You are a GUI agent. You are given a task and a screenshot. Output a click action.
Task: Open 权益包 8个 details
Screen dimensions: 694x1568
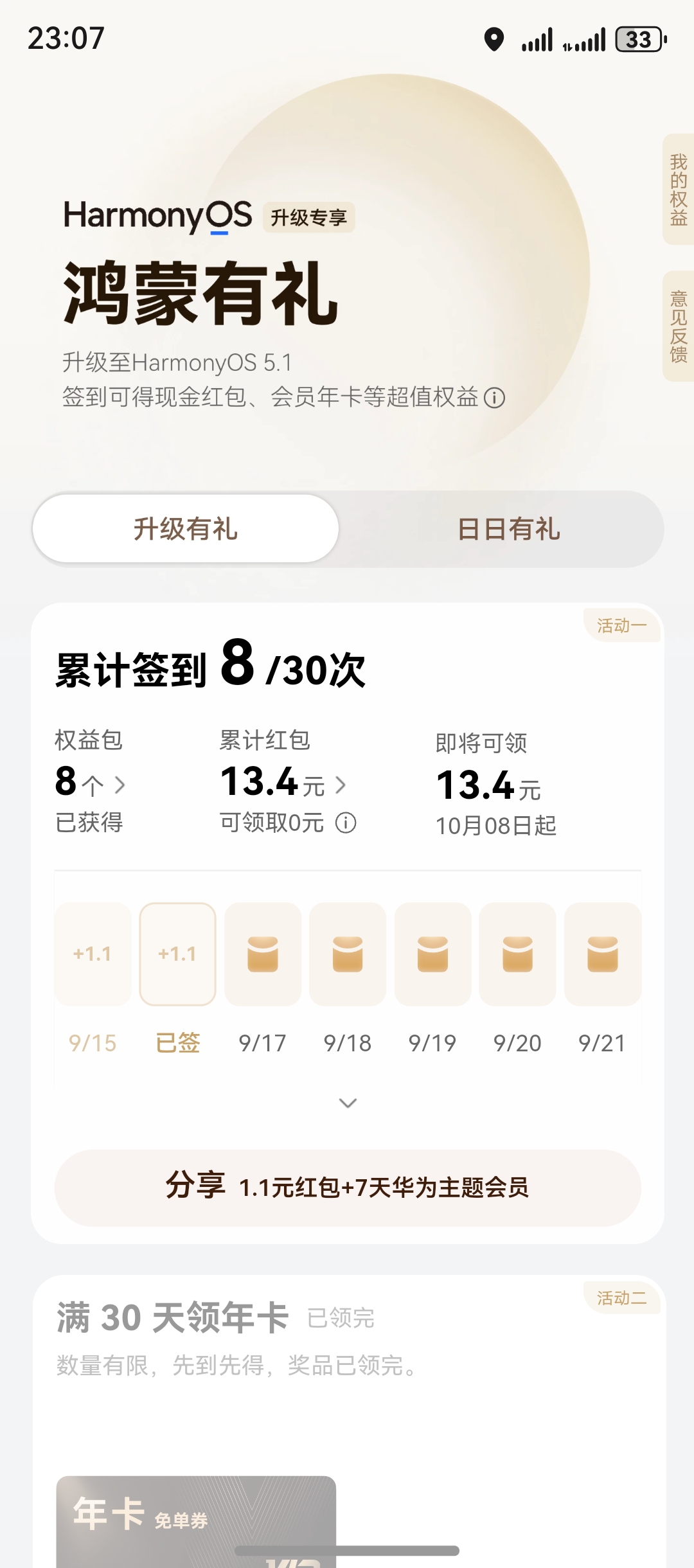pyautogui.click(x=91, y=783)
